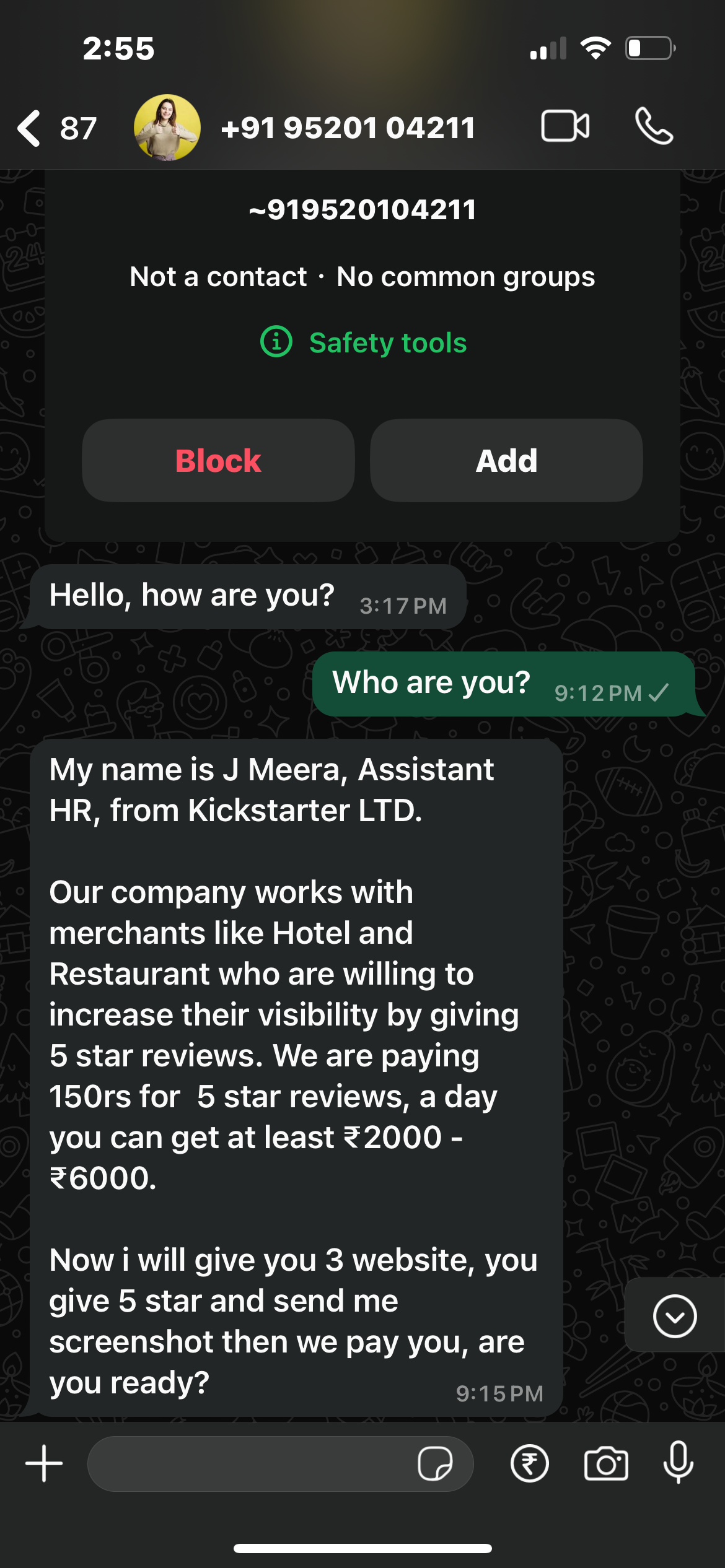Open the attachment plus menu
The image size is (725, 1568).
[44, 1463]
